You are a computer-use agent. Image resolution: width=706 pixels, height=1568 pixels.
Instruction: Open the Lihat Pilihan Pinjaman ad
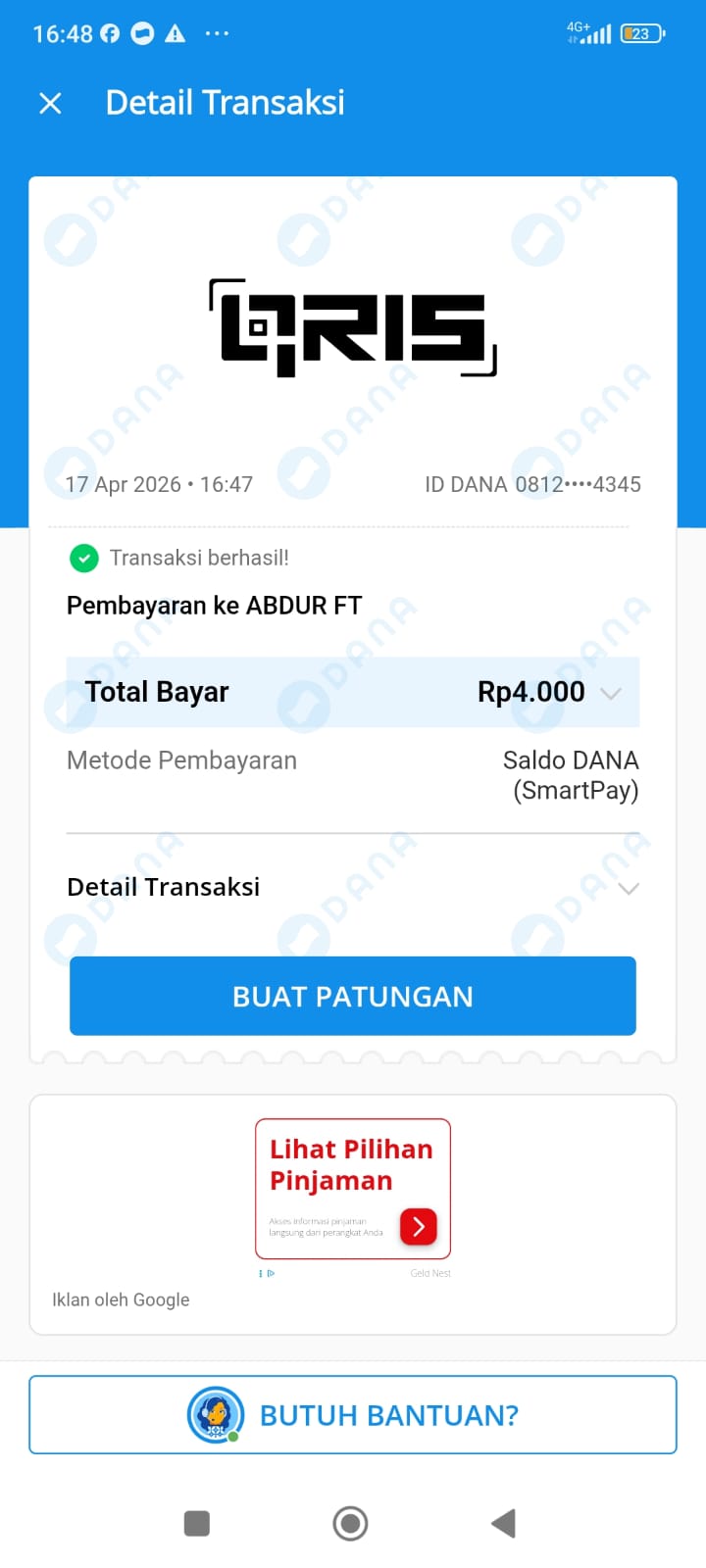click(353, 1188)
